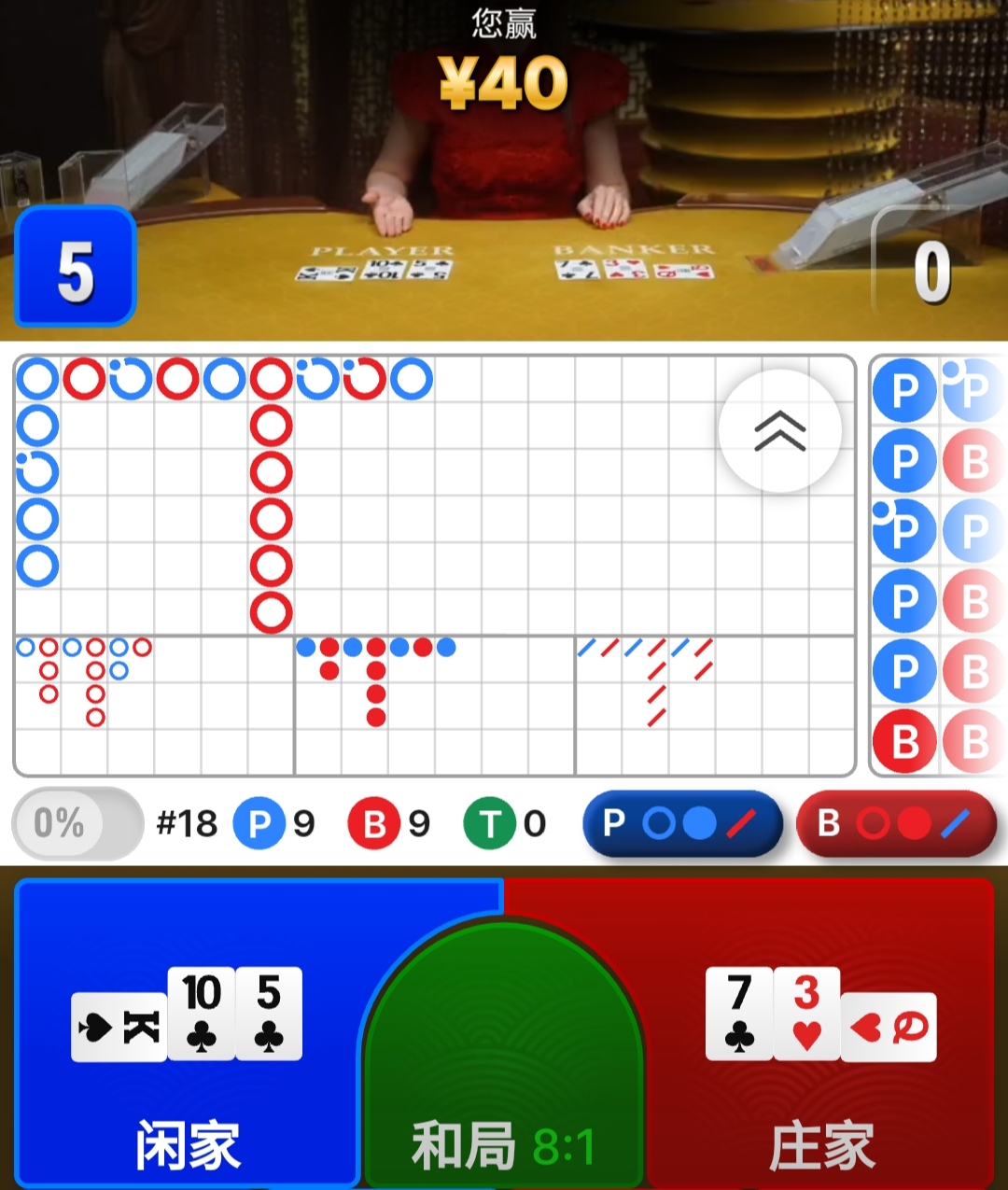Tap the blue P prediction button

pos(681,823)
